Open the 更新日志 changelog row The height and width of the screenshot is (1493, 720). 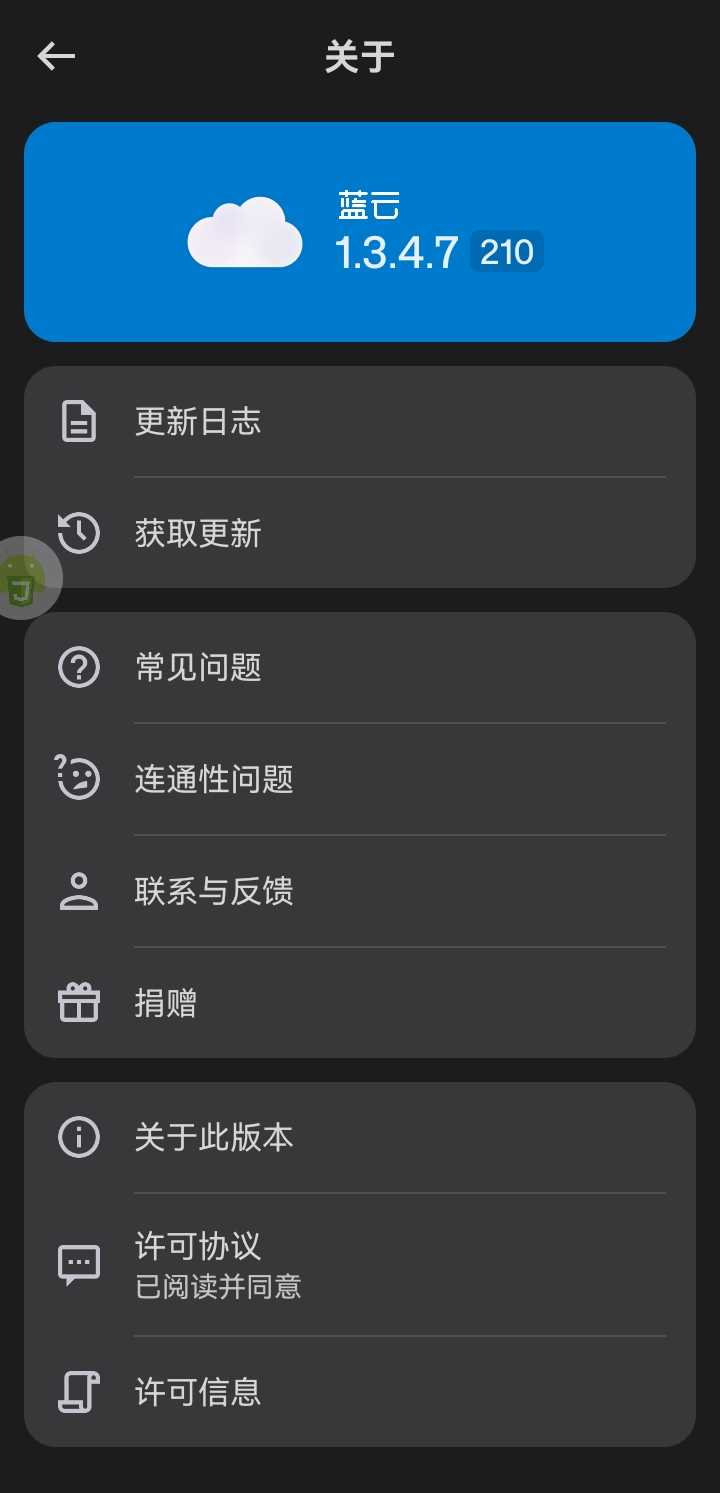click(x=360, y=422)
